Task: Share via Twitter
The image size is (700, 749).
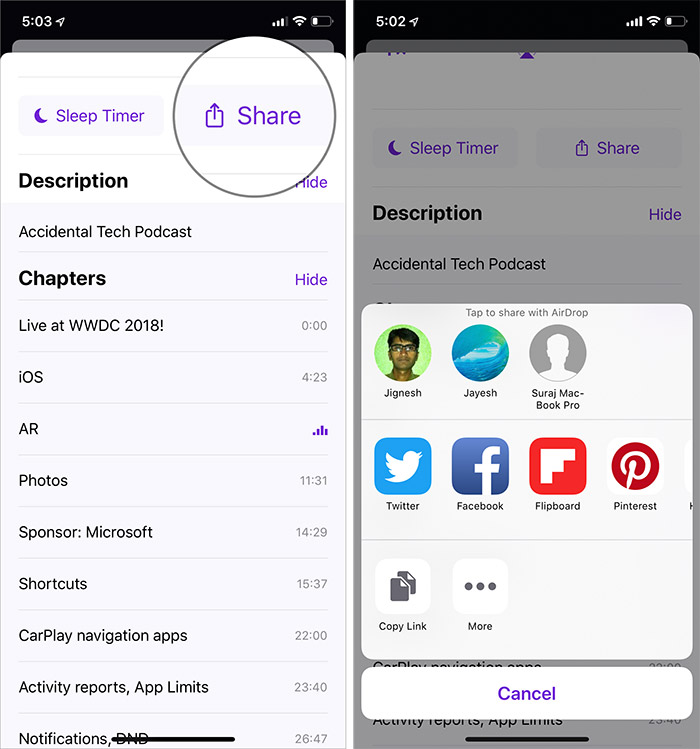Action: coord(403,466)
